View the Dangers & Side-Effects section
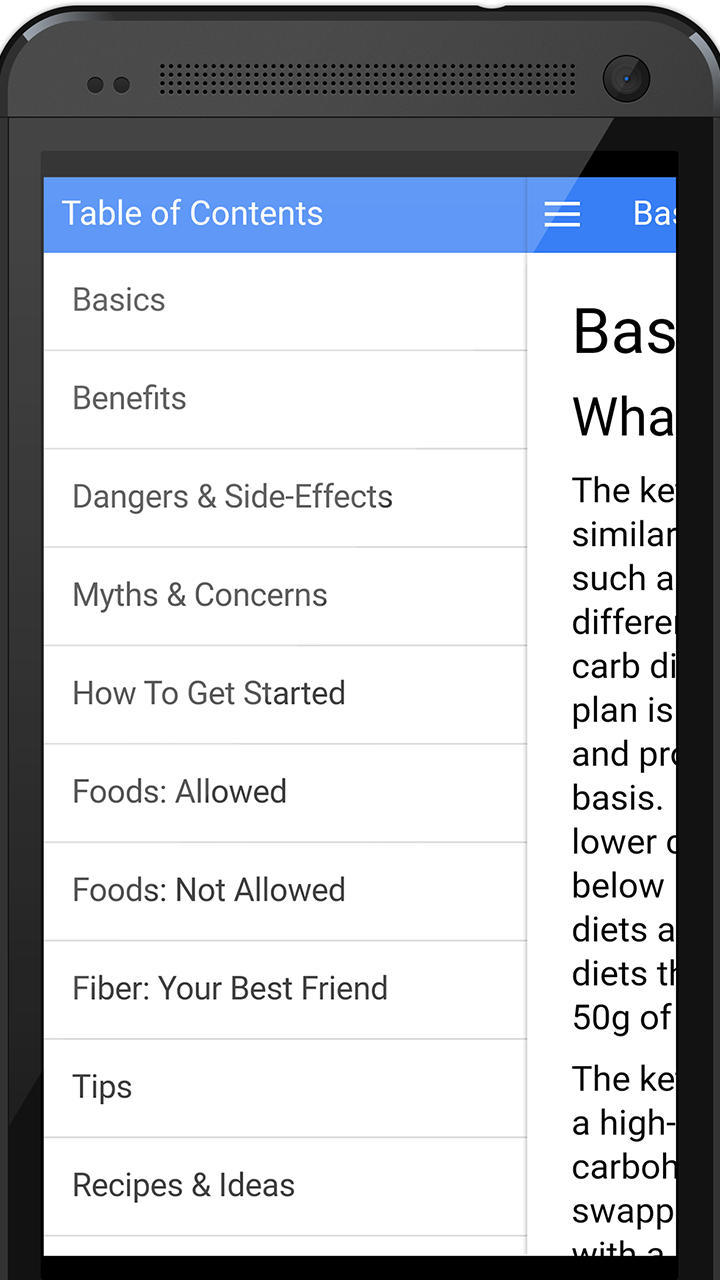The image size is (720, 1280). pos(232,496)
